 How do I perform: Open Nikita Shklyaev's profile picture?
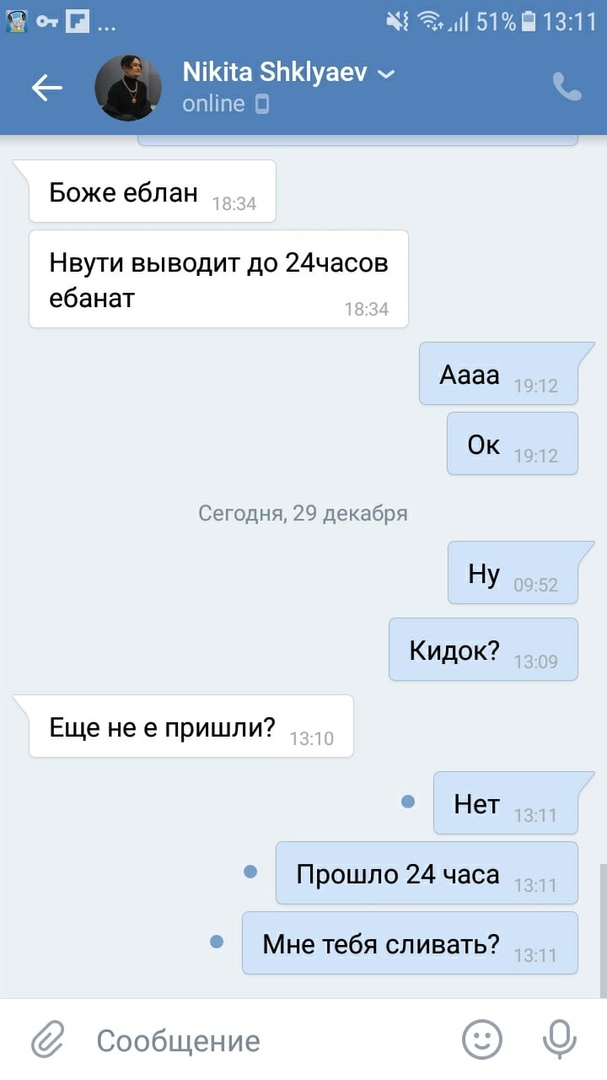point(128,88)
